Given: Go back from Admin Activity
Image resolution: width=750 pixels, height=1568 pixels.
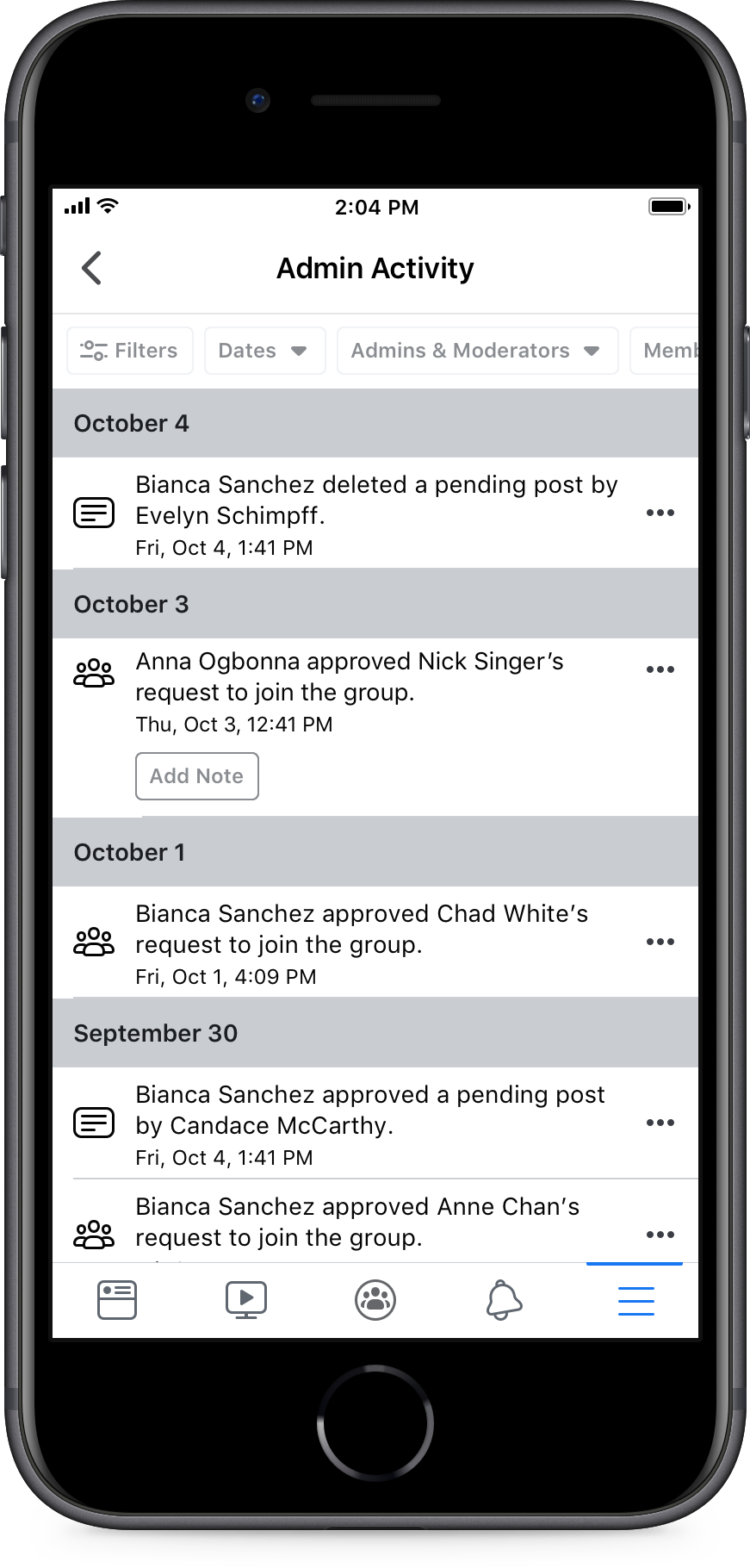Looking at the screenshot, I should (92, 268).
